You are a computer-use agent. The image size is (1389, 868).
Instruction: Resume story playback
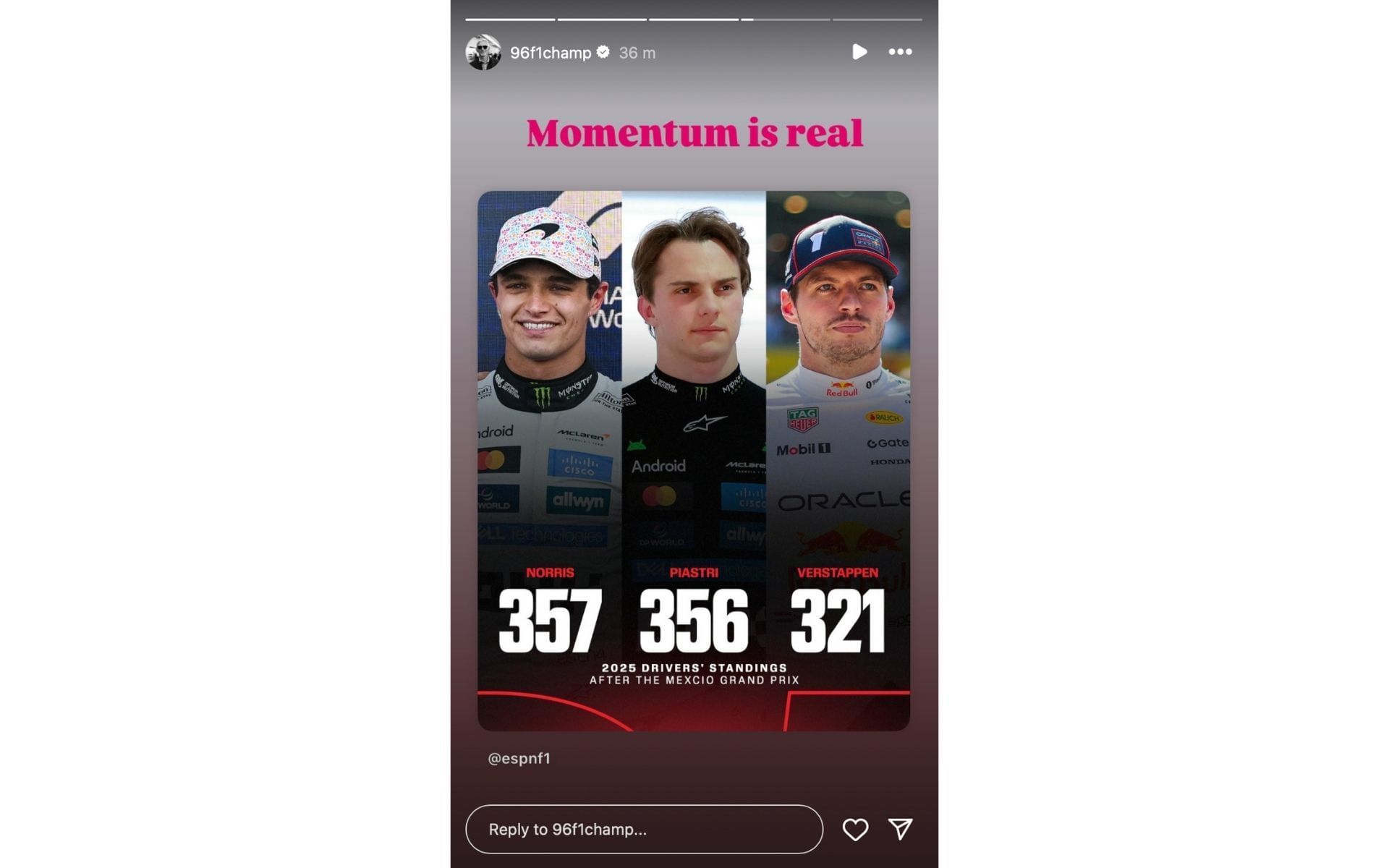[859, 52]
